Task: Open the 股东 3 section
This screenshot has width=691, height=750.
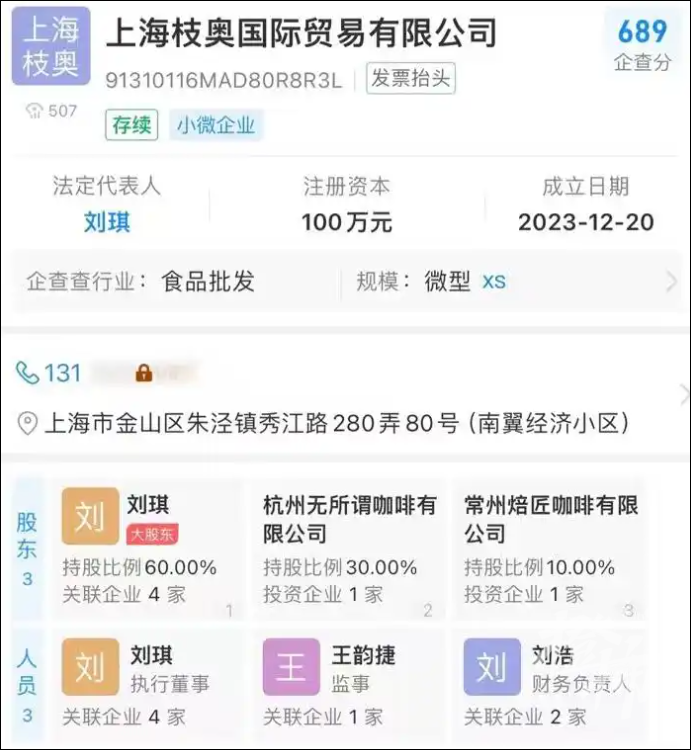Action: [x=27, y=548]
